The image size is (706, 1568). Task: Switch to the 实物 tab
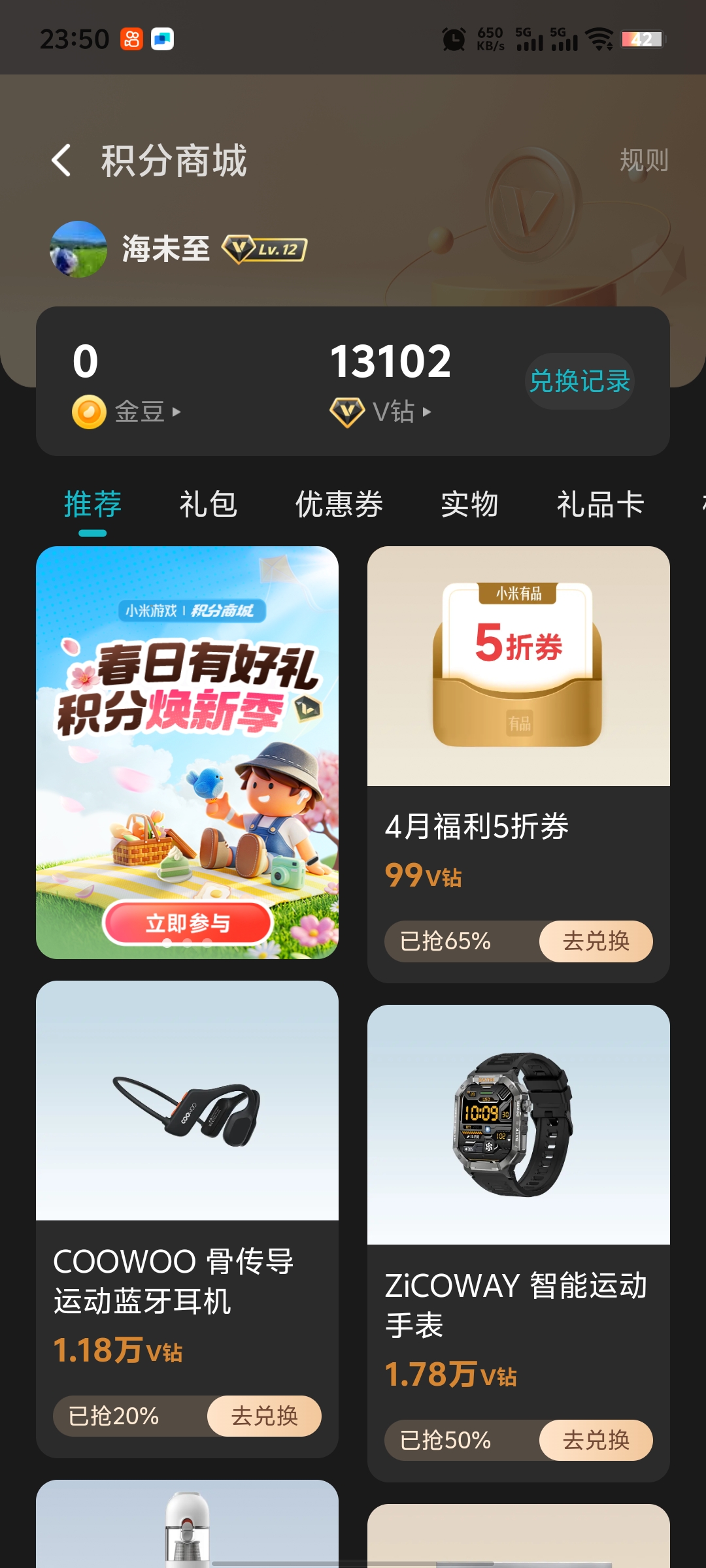point(469,504)
